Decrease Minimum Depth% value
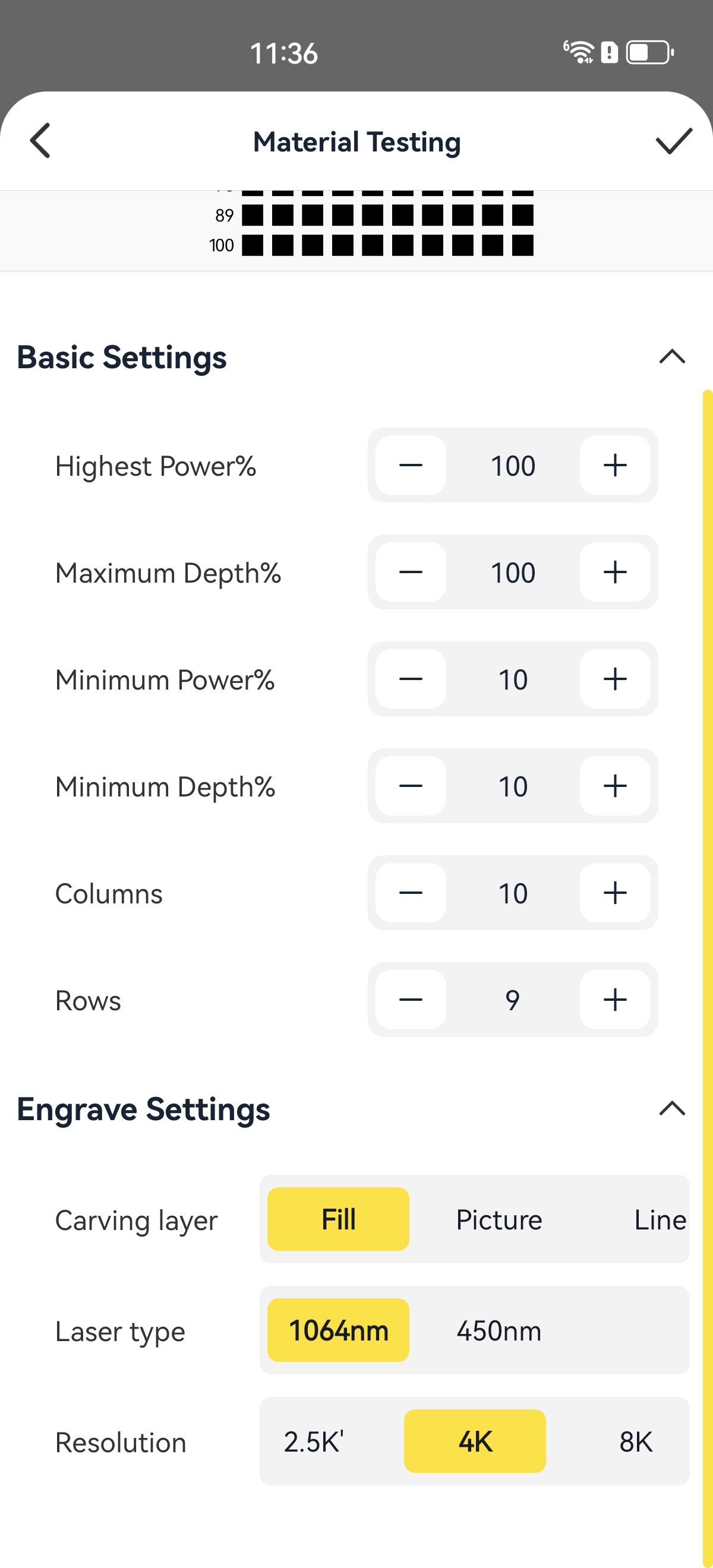The height and width of the screenshot is (1568, 713). click(x=411, y=786)
